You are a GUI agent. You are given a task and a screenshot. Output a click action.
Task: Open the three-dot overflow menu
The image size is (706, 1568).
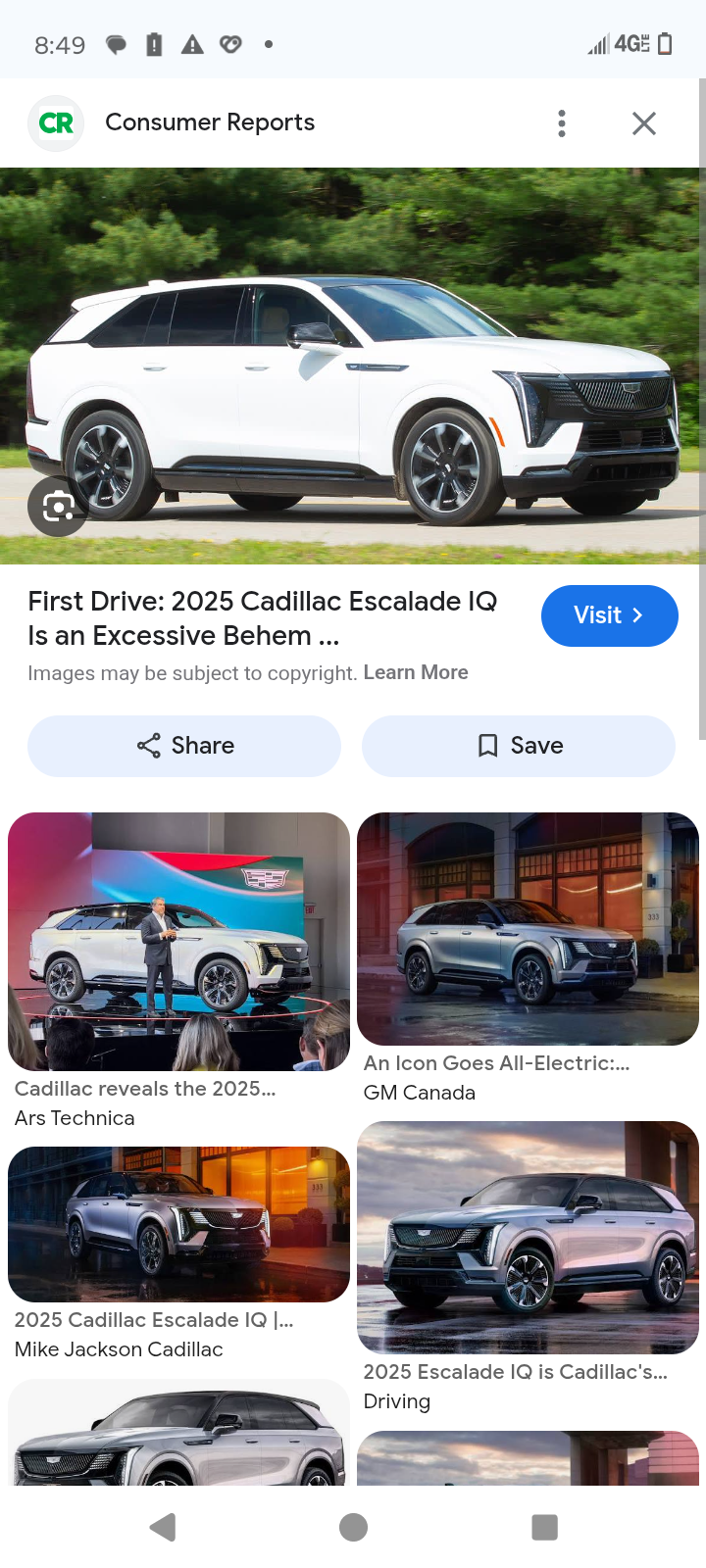pyautogui.click(x=562, y=123)
